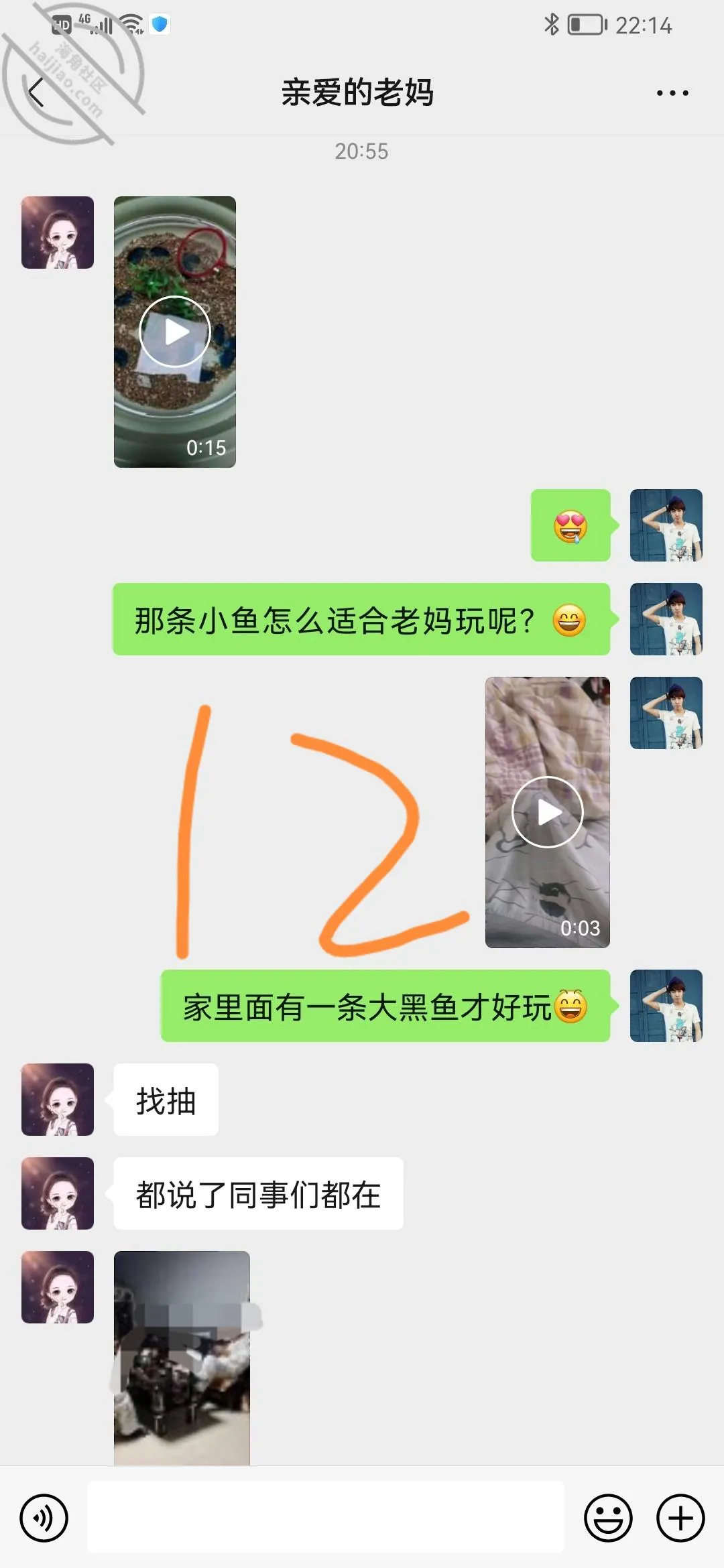724x1568 pixels.
Task: Open the emoji sticker panel
Action: 608,1518
